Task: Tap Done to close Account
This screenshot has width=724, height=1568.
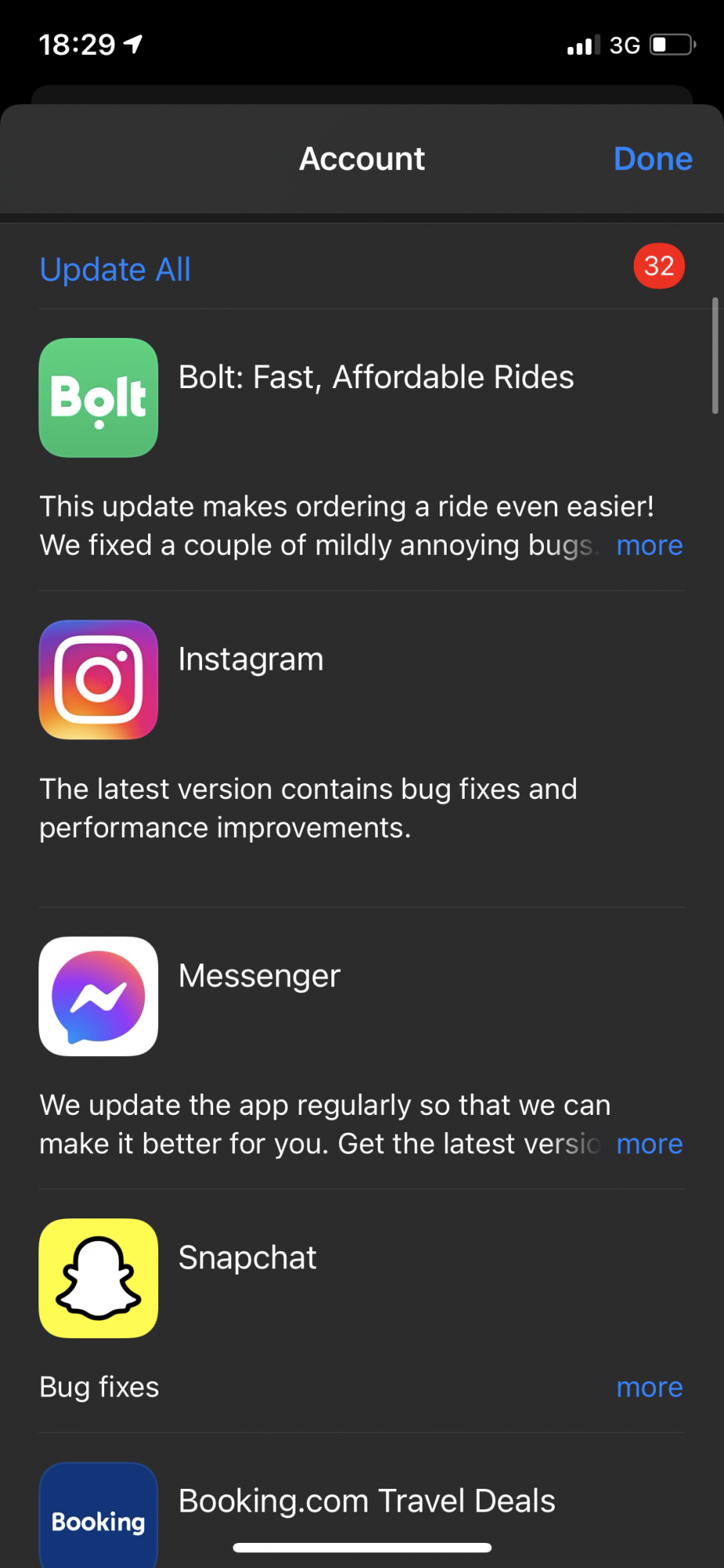Action: click(x=652, y=159)
